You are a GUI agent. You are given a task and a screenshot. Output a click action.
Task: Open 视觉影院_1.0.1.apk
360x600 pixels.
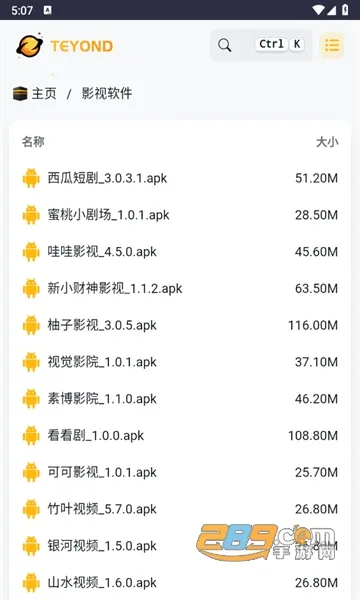(x=180, y=362)
